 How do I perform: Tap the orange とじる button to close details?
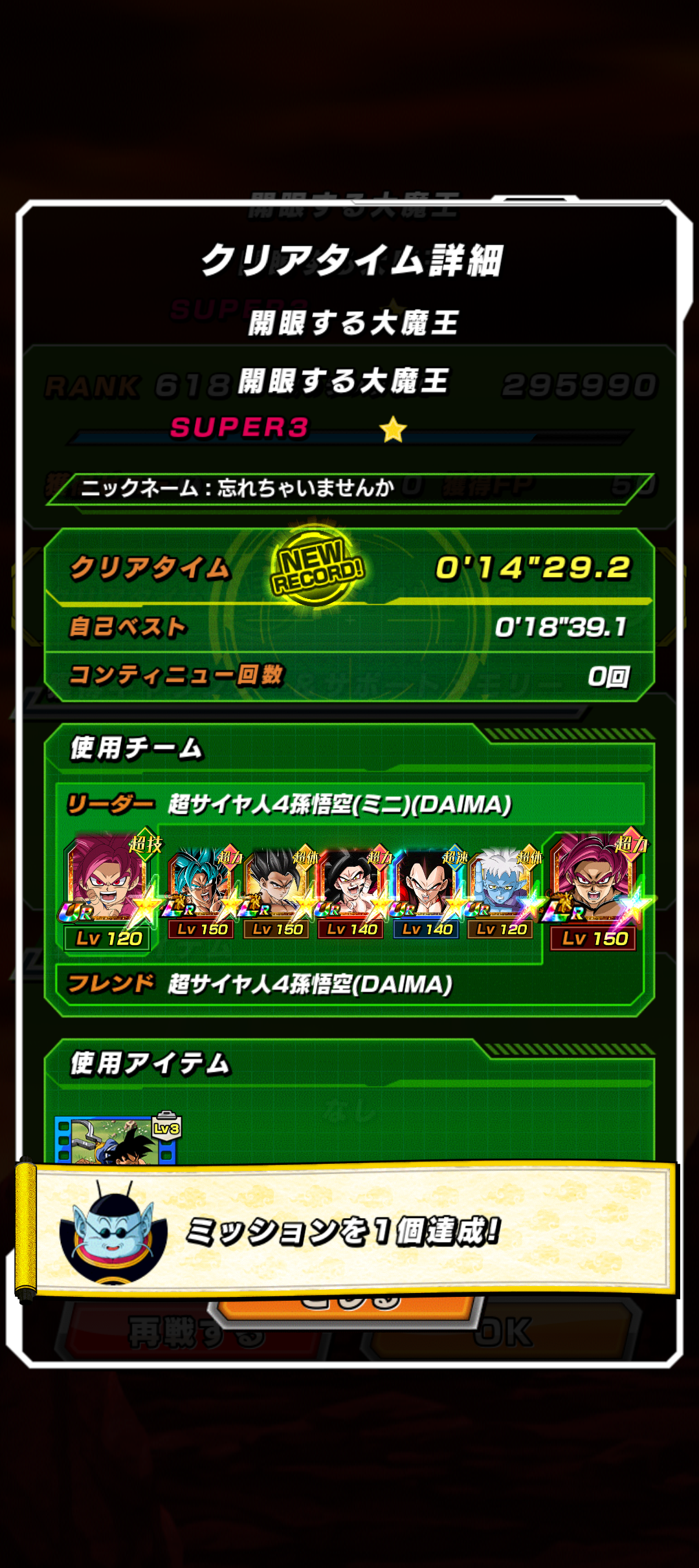[x=349, y=1308]
